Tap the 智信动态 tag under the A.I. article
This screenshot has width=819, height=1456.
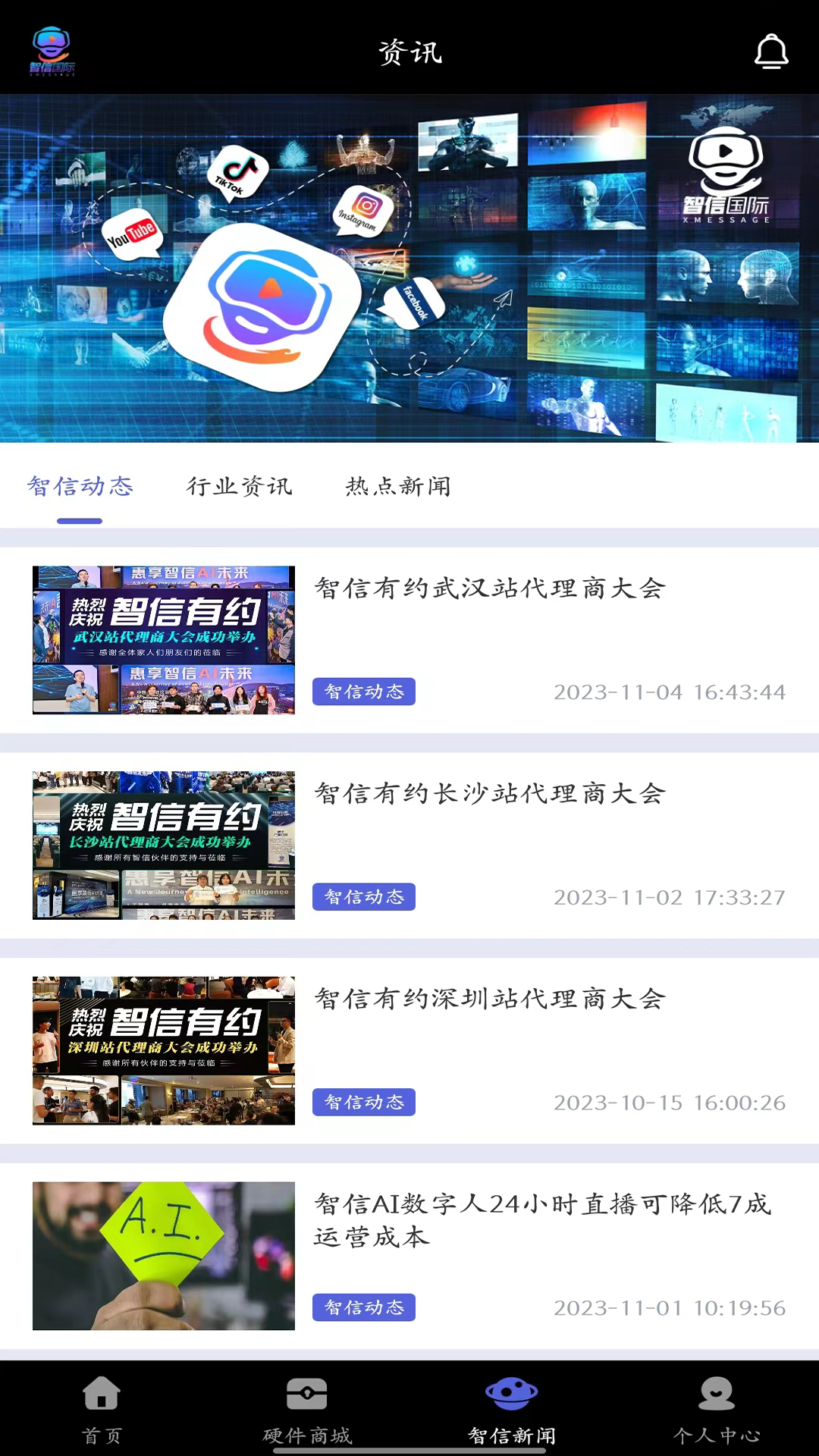(363, 1307)
